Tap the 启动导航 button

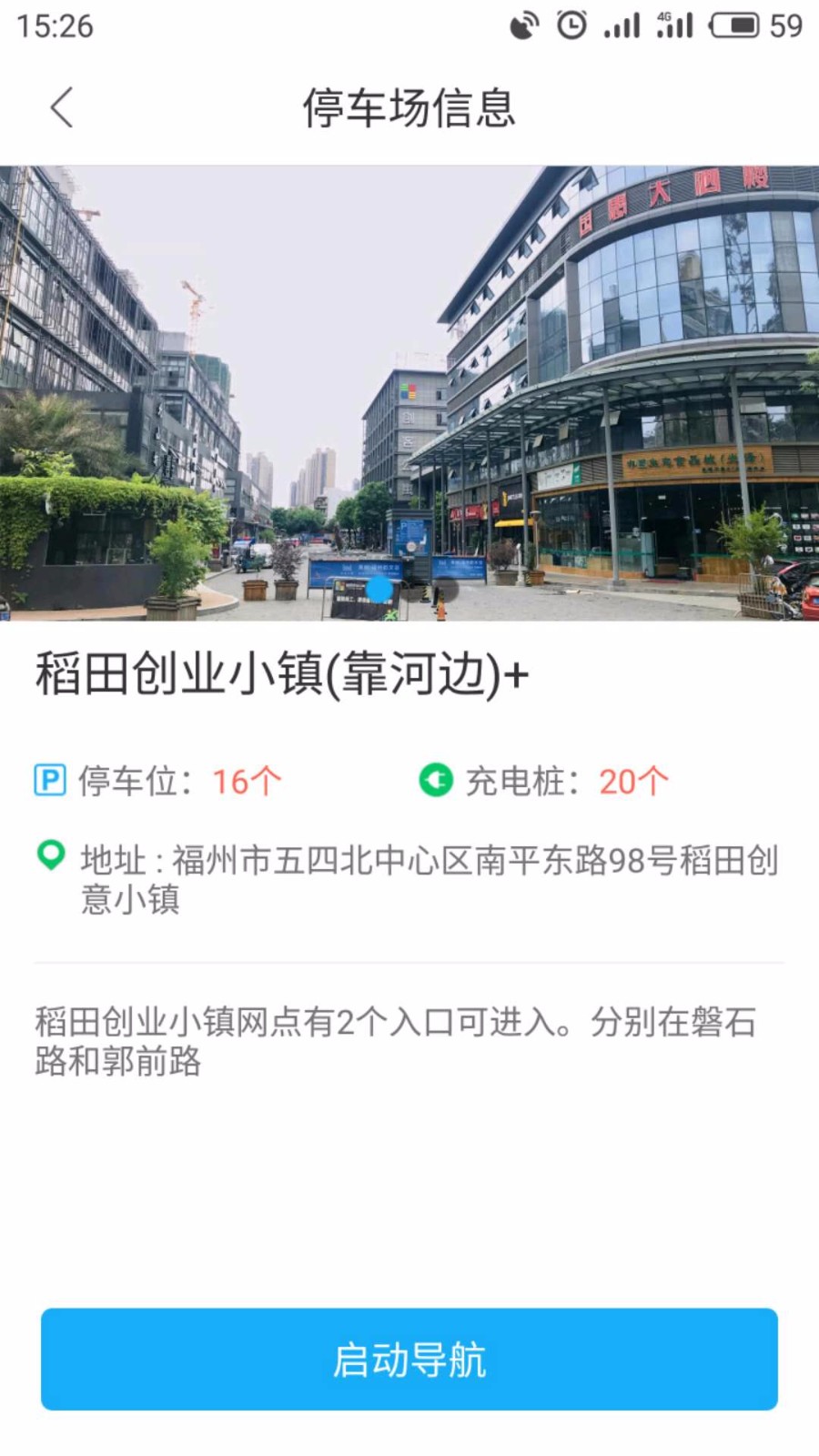tap(409, 1359)
